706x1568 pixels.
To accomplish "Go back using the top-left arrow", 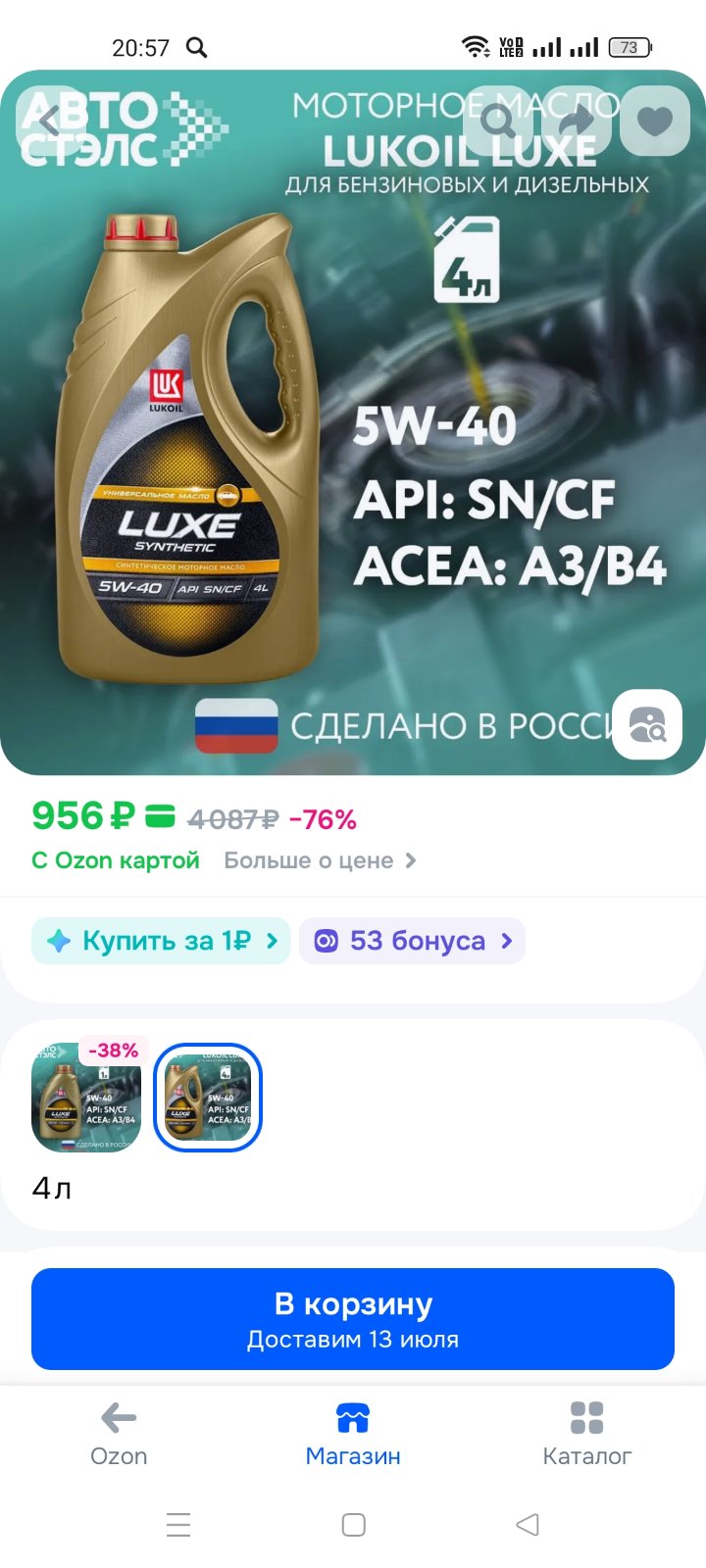I will (x=50, y=122).
